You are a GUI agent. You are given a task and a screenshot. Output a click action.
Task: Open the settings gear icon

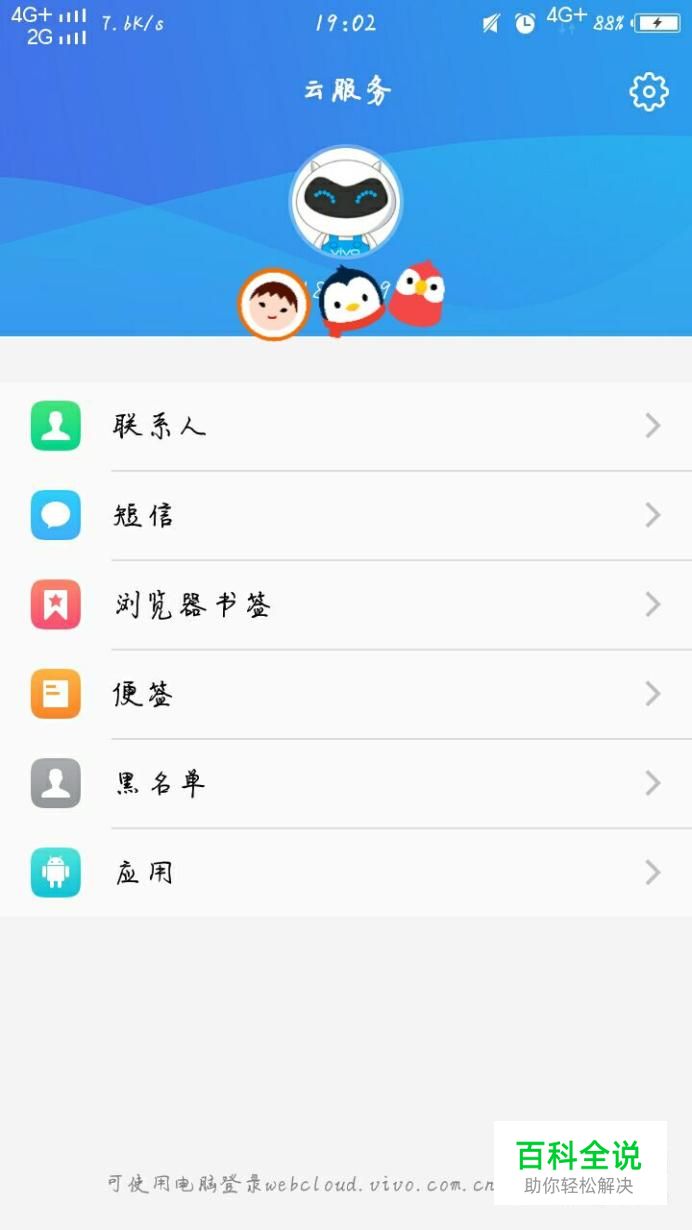648,92
